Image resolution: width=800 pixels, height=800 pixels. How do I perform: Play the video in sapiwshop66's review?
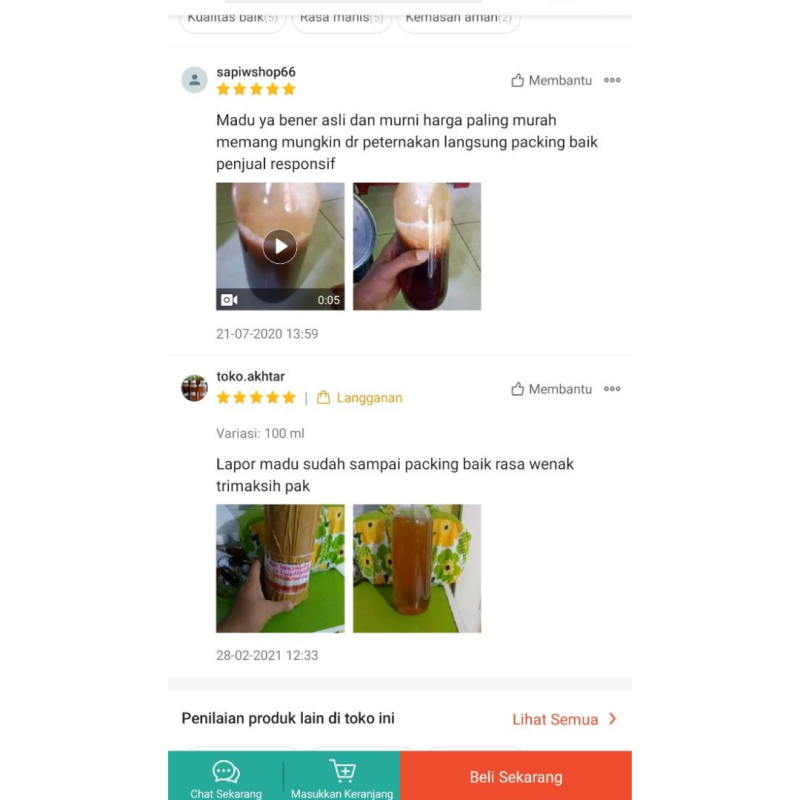tap(280, 246)
